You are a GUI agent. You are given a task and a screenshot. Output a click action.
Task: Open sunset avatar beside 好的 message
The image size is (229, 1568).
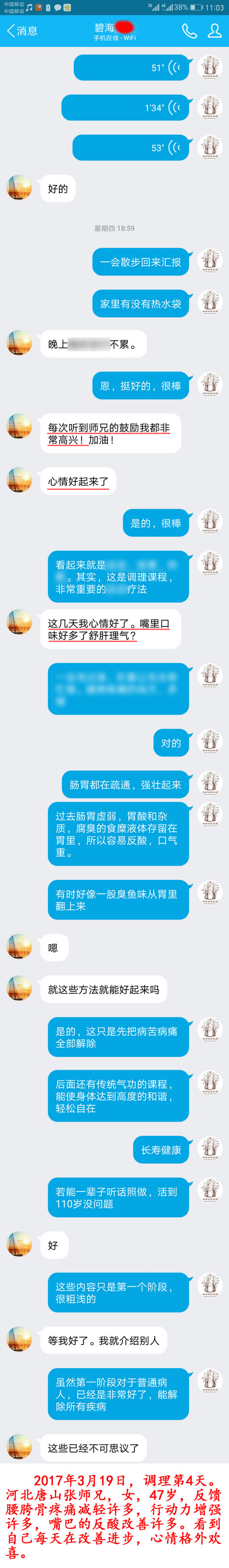point(19,187)
